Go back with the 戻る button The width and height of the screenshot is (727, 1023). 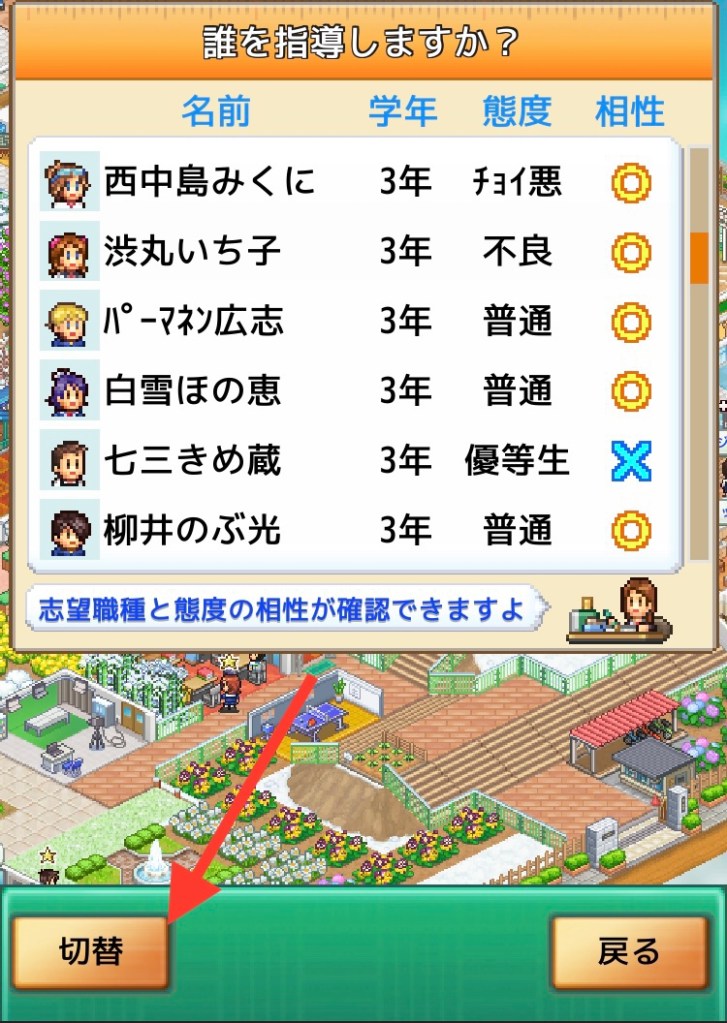629,951
